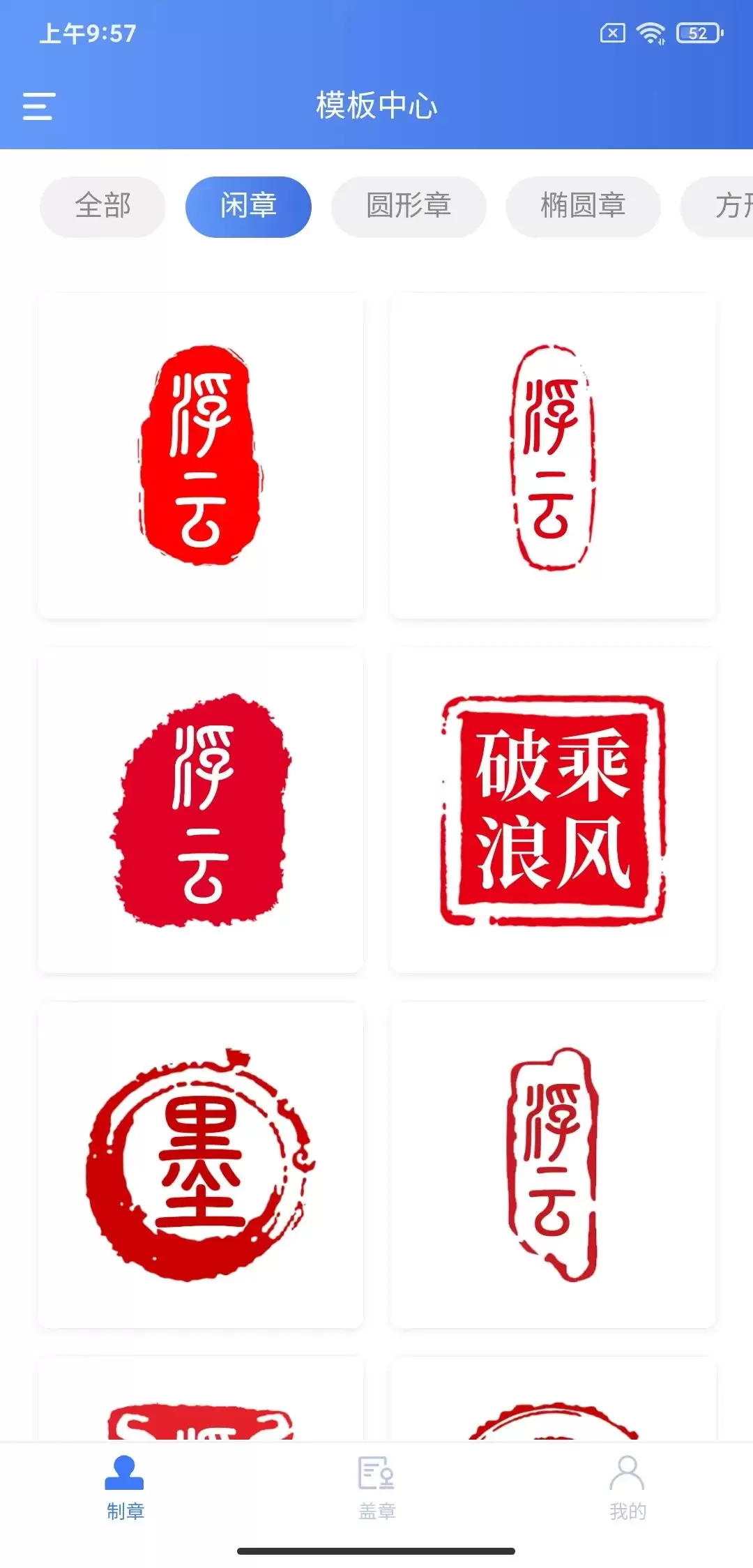
Task: Open the hamburger drawer menu
Action: click(38, 106)
